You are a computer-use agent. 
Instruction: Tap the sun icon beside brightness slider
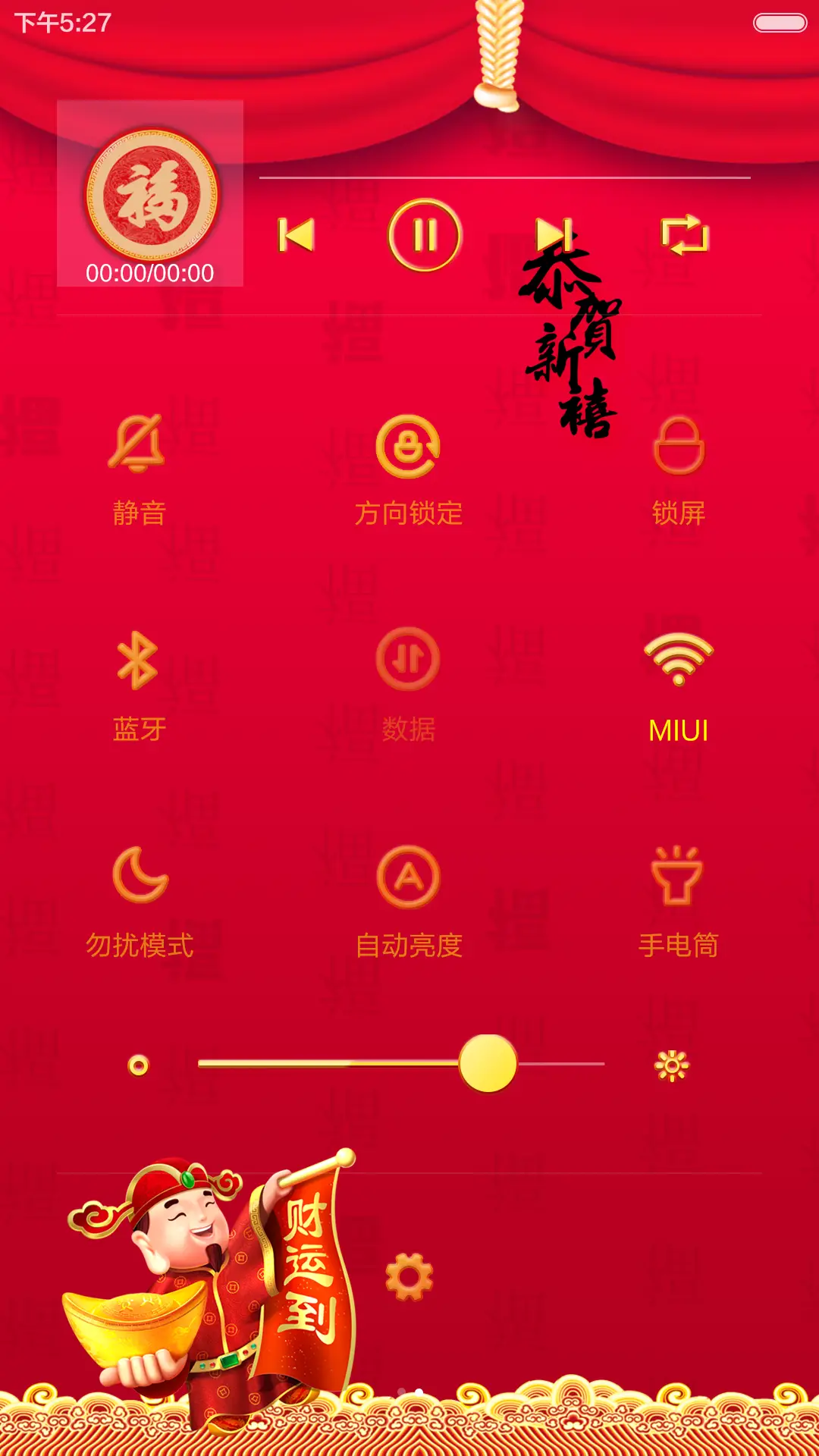point(673,1065)
